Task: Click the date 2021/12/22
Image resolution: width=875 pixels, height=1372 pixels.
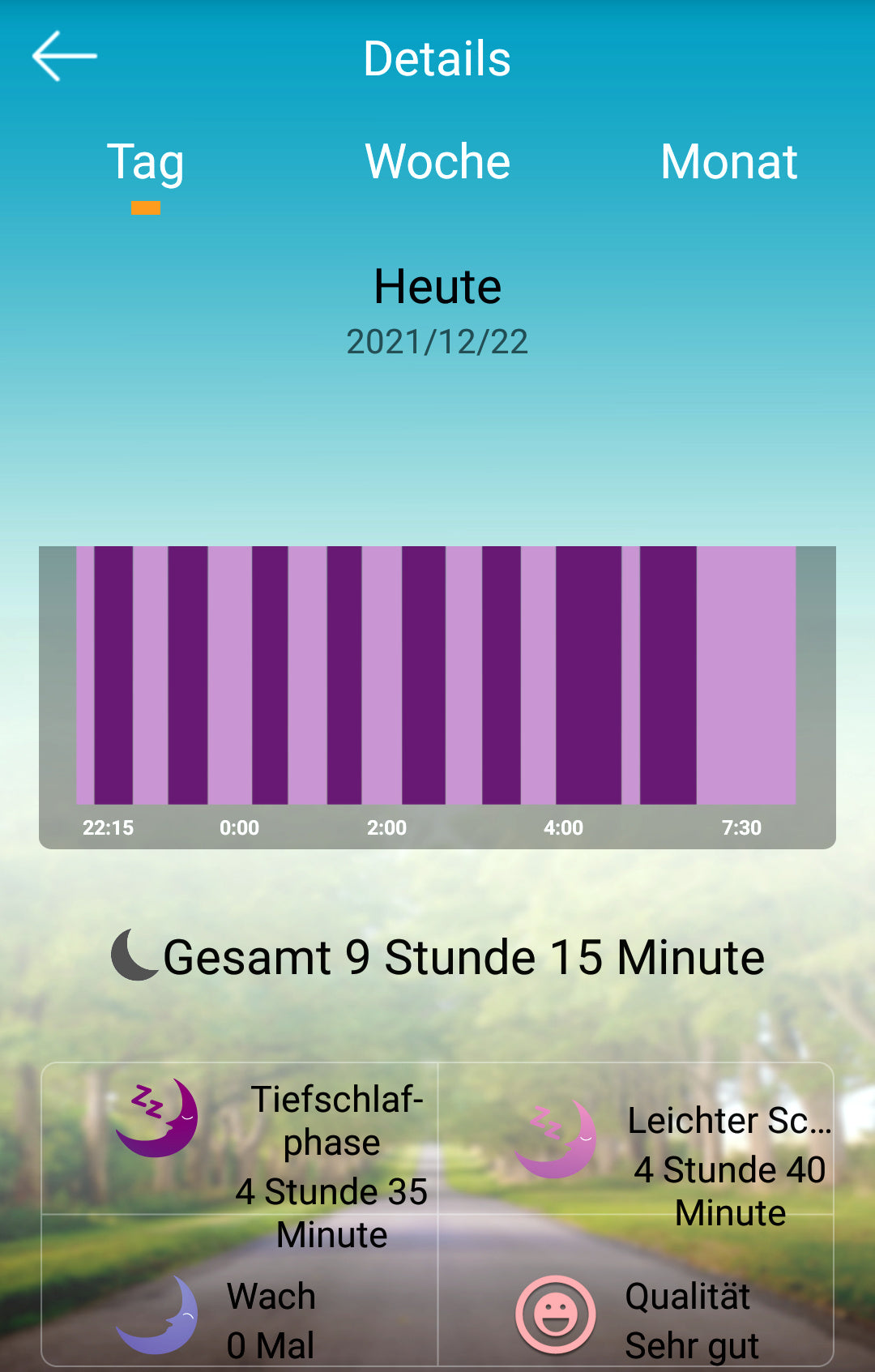Action: click(437, 344)
